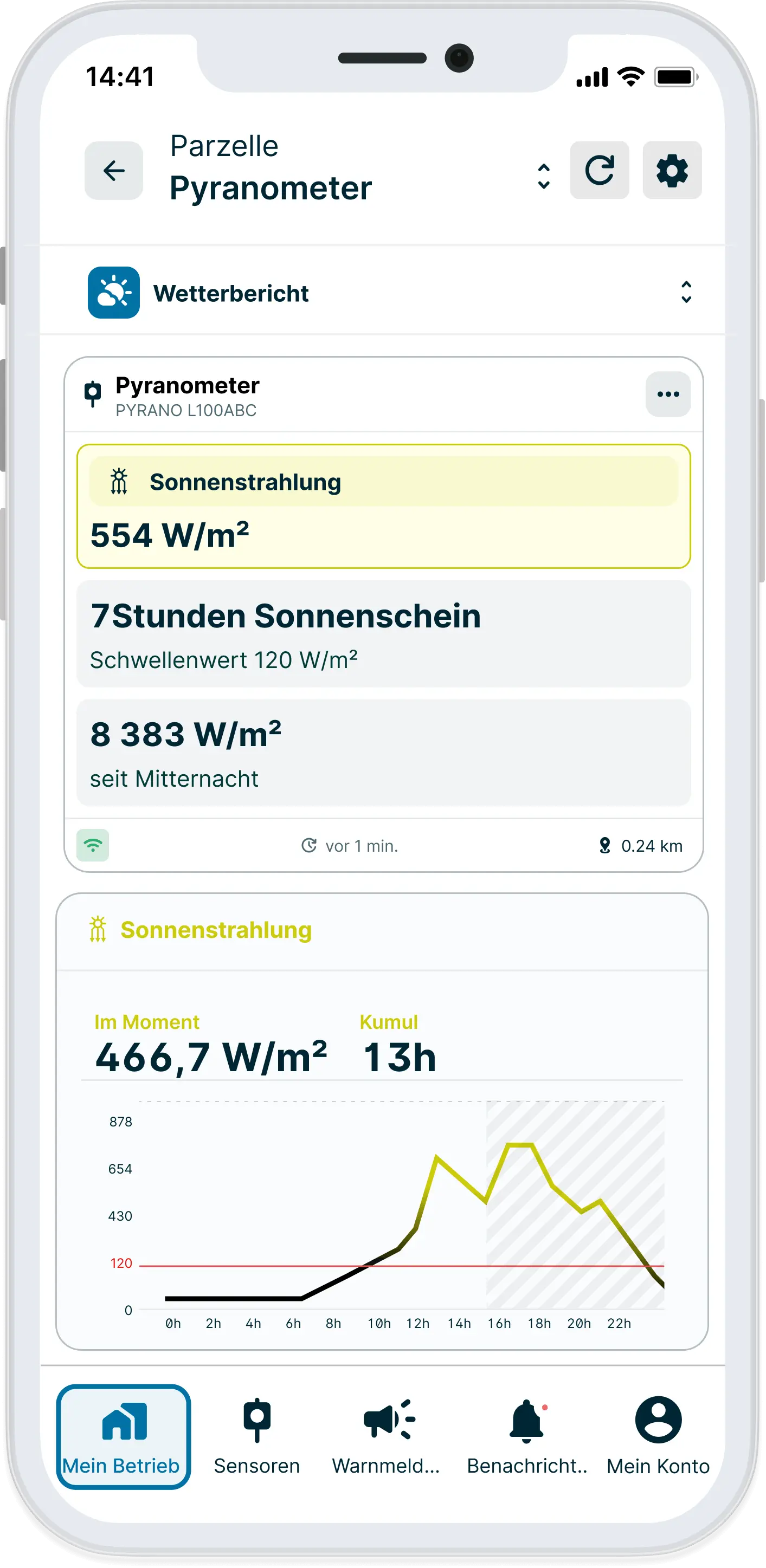Screen dimensions: 766x1568
Task: Open the Pyranometer card options menu
Action: [668, 394]
